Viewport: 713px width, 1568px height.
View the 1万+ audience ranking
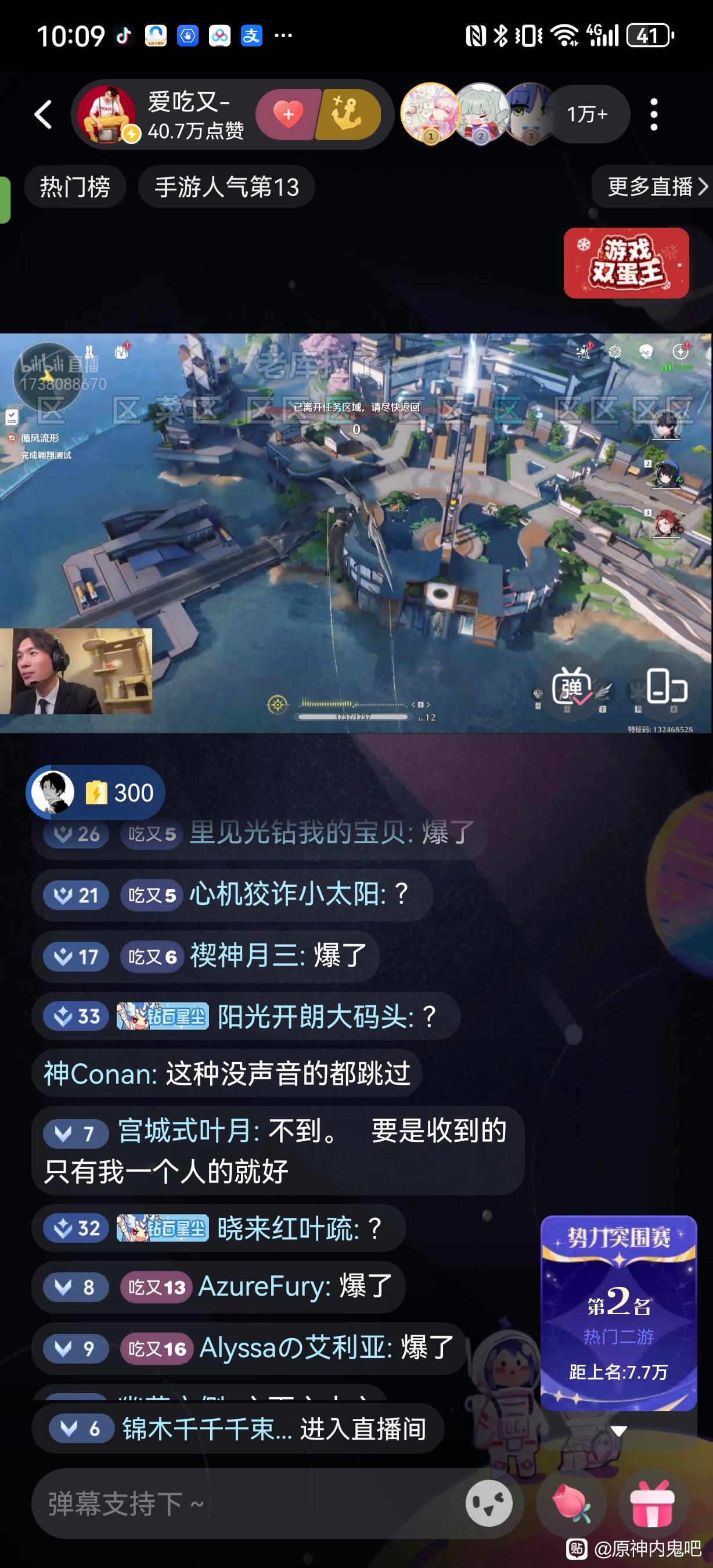[586, 114]
